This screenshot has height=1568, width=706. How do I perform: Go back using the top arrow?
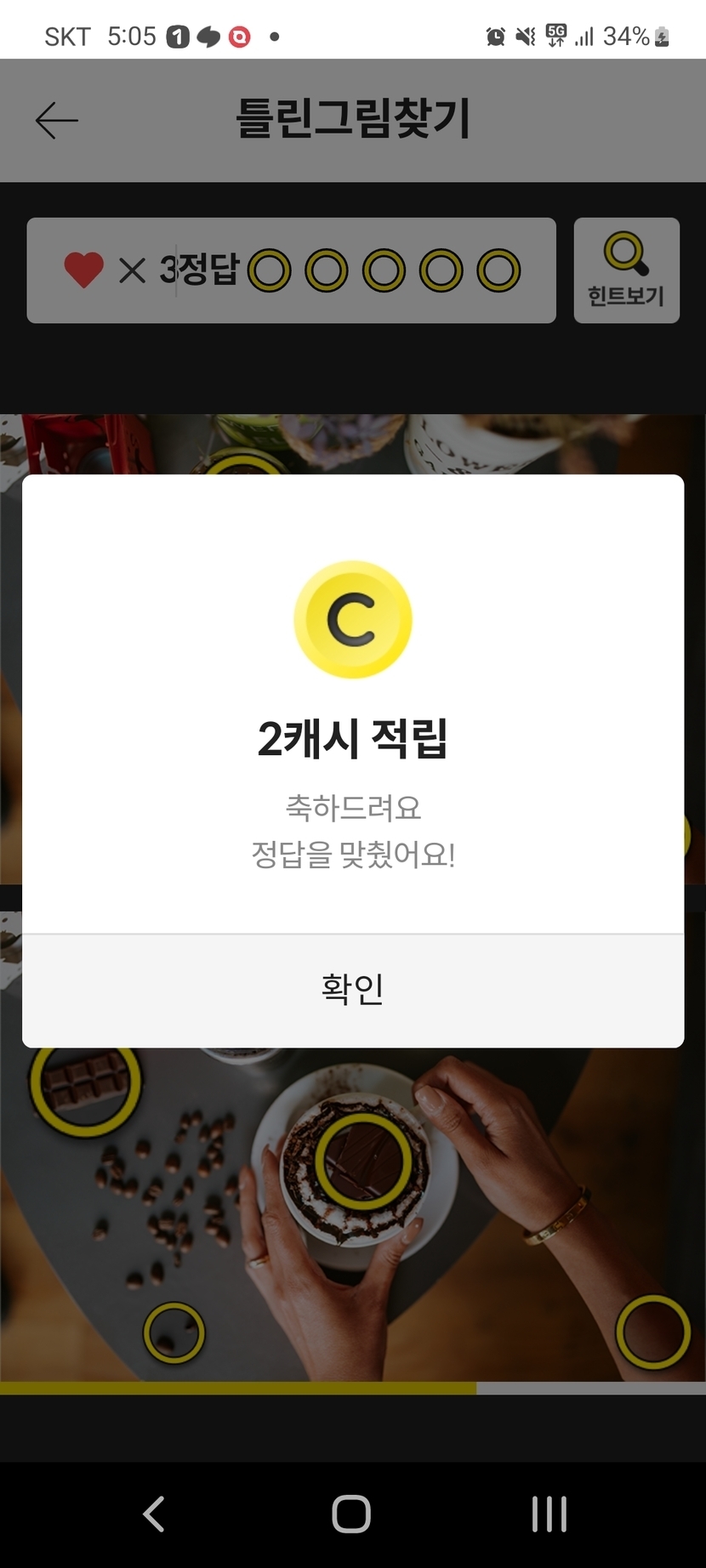(x=57, y=121)
